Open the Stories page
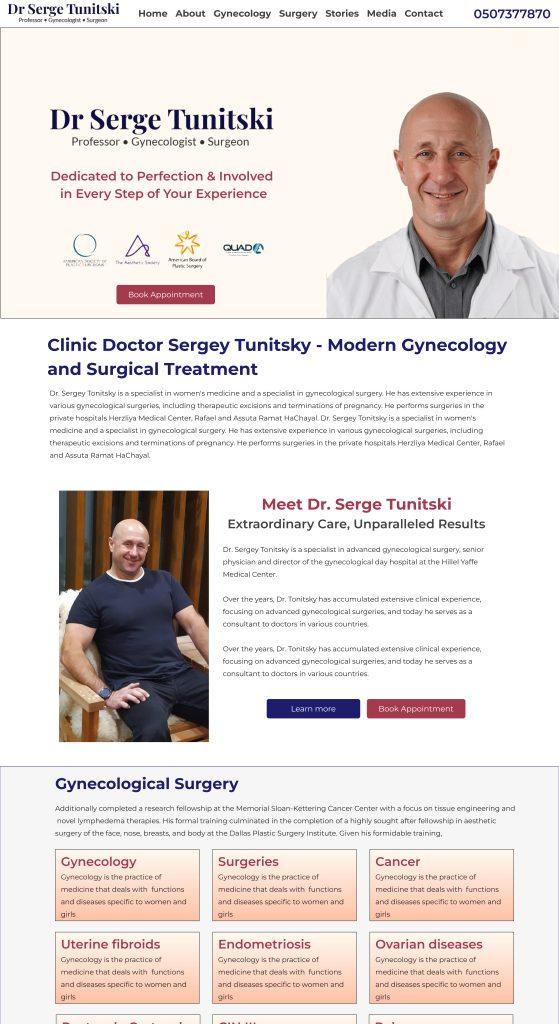Viewport: 559px width, 1024px height. pos(342,13)
